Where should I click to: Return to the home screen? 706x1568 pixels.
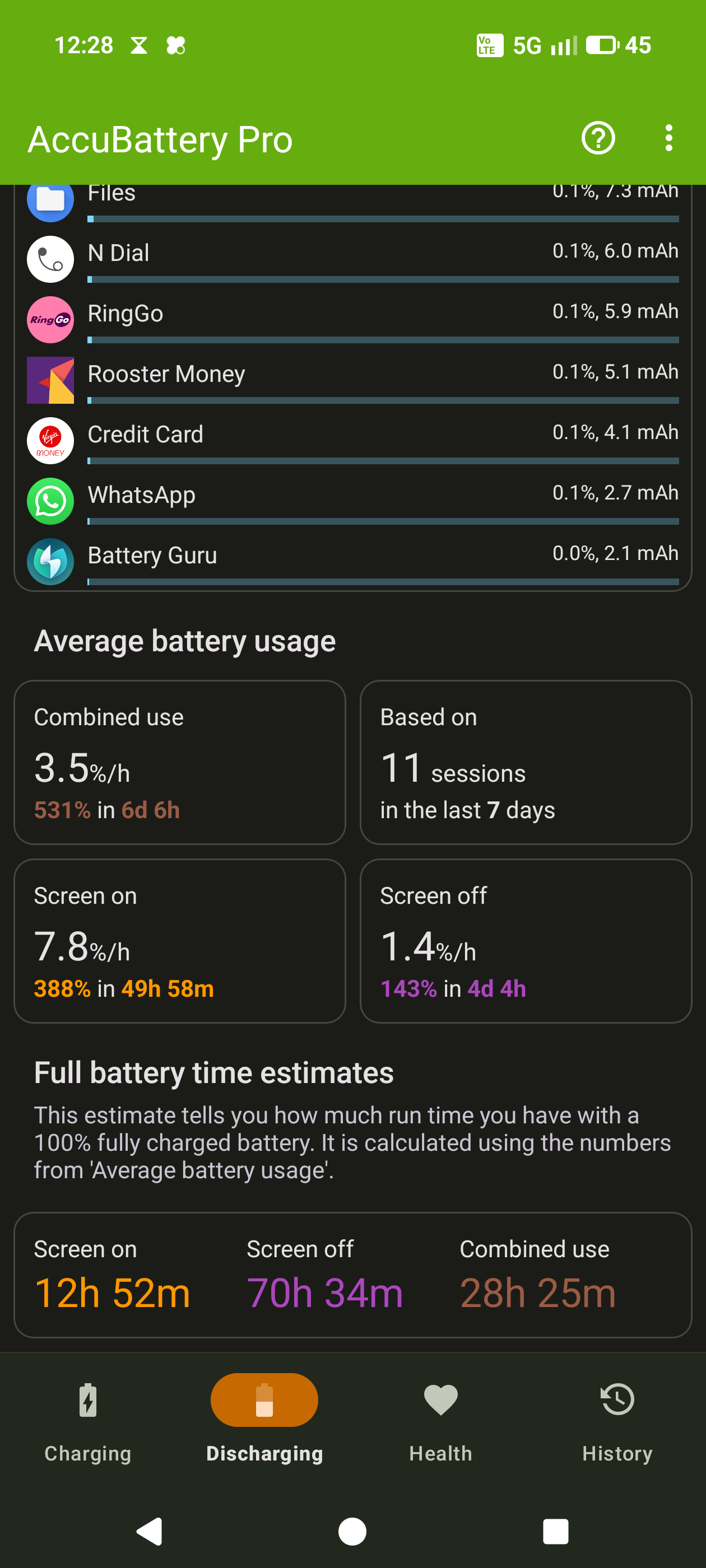[352, 1531]
